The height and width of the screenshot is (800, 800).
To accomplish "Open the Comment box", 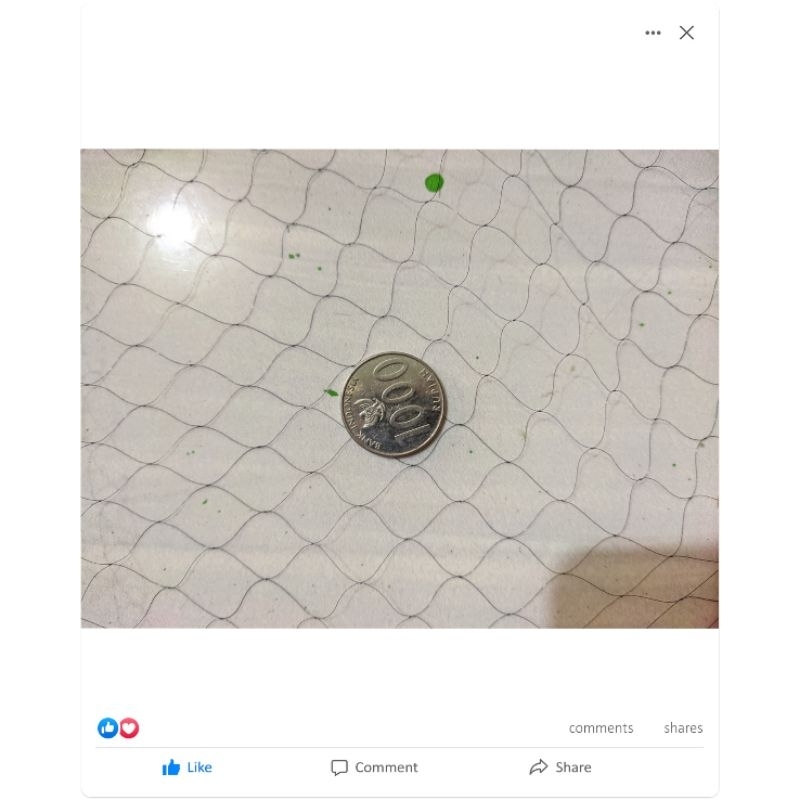I will pos(374,767).
